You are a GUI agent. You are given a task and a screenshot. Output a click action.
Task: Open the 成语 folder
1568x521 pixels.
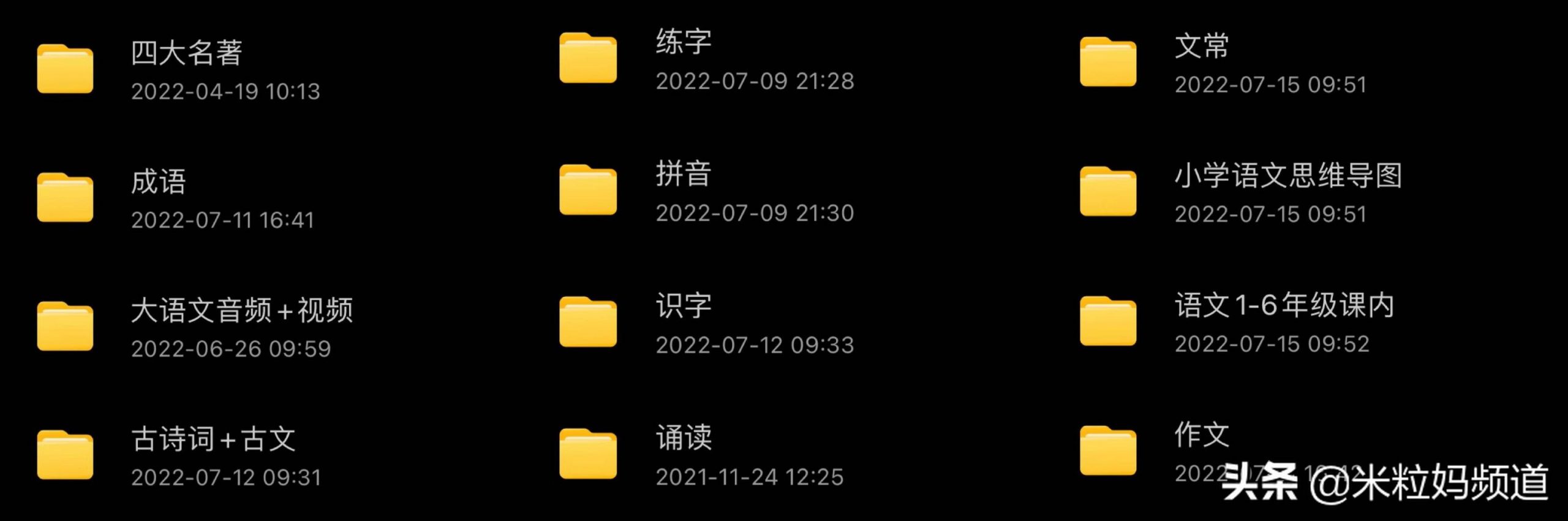coord(65,197)
